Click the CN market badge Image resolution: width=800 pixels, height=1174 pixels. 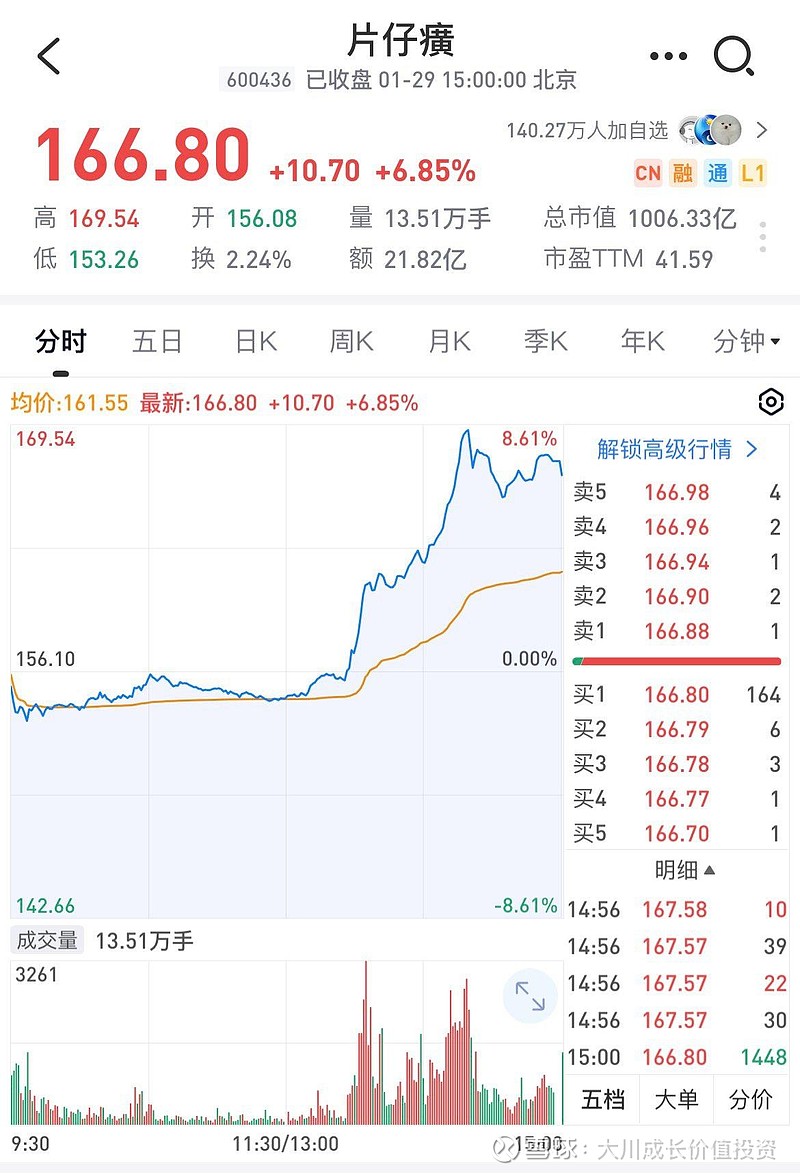(647, 173)
